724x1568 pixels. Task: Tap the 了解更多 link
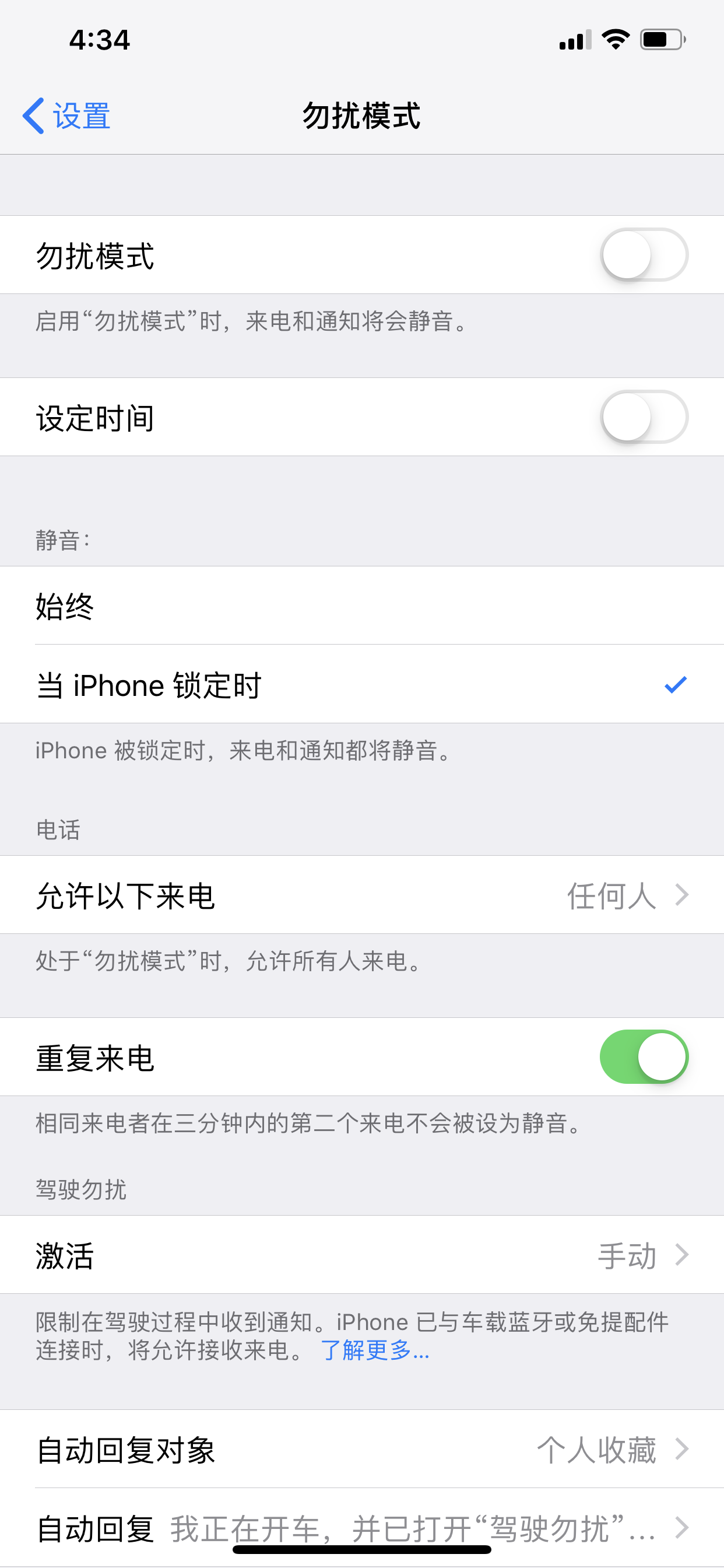[375, 1350]
